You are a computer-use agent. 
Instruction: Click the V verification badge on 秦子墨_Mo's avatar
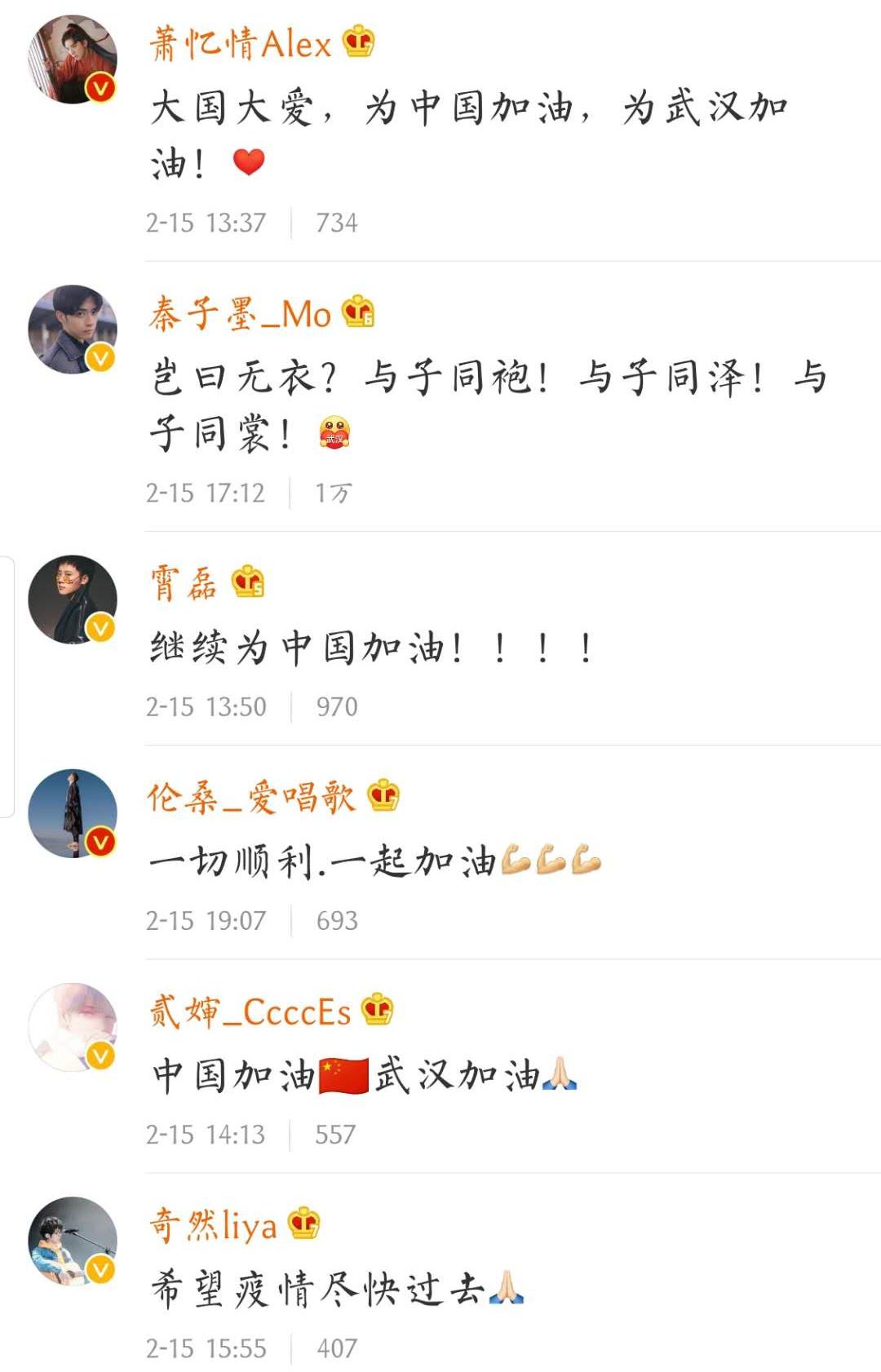point(101,357)
